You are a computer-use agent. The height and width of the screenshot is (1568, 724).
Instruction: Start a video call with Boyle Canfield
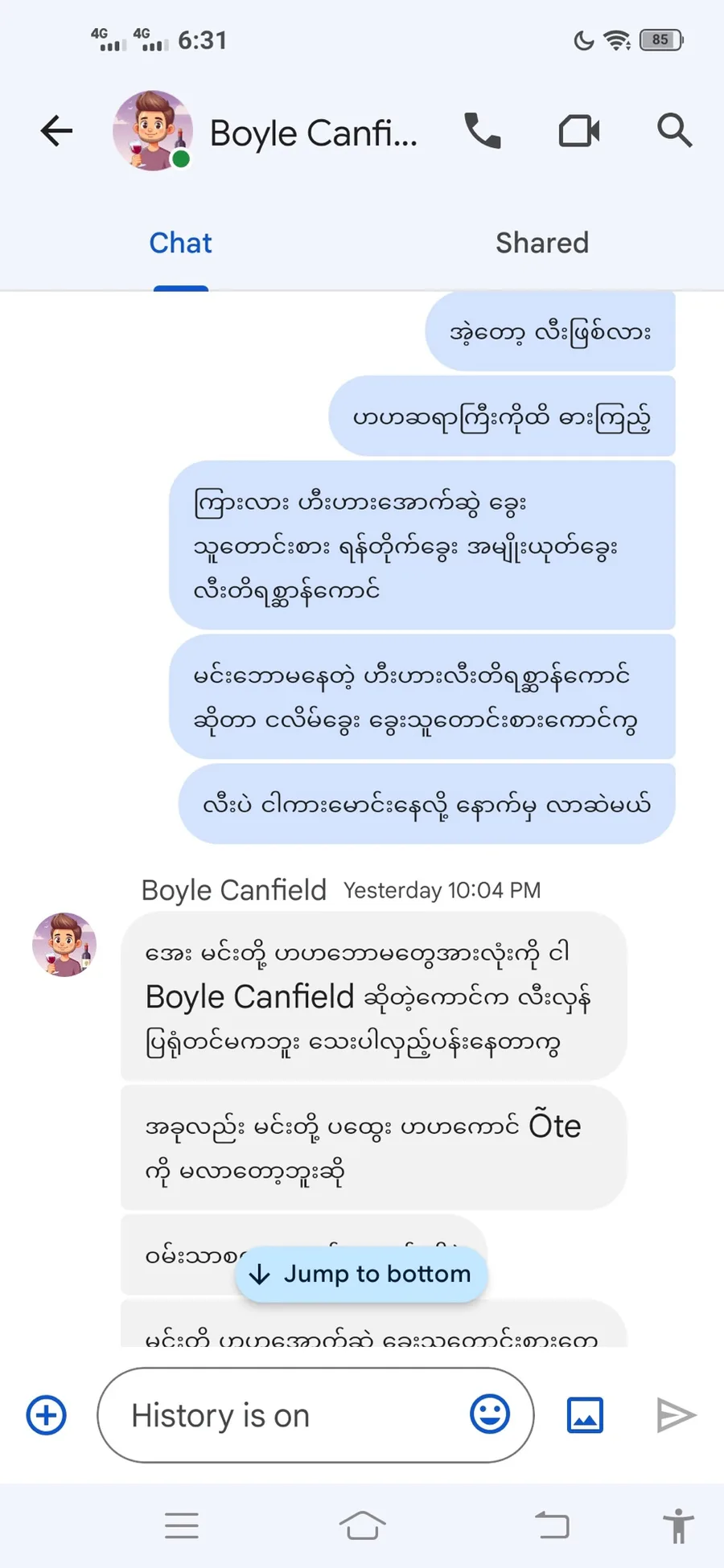point(579,131)
